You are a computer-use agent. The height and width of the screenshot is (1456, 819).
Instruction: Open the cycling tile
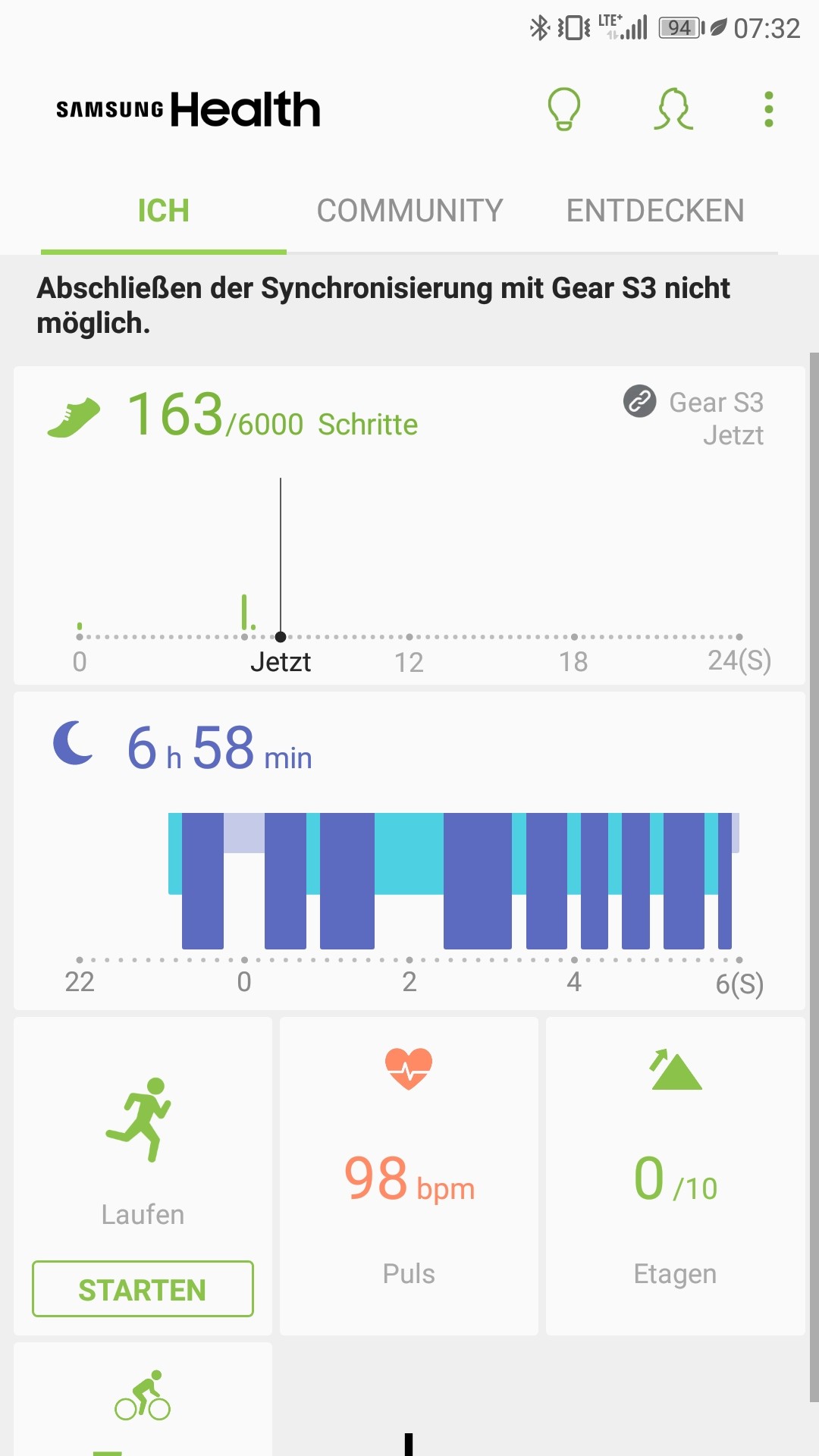point(143,1399)
